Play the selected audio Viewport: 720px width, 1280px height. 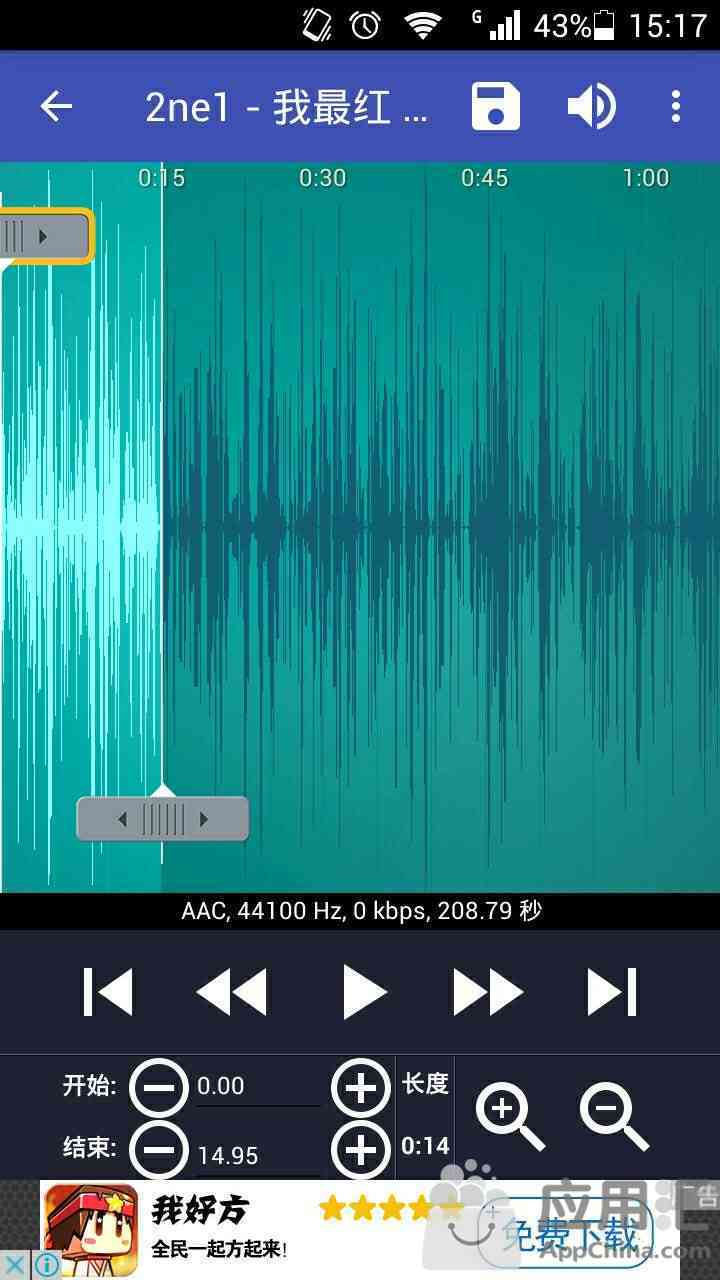pos(362,992)
